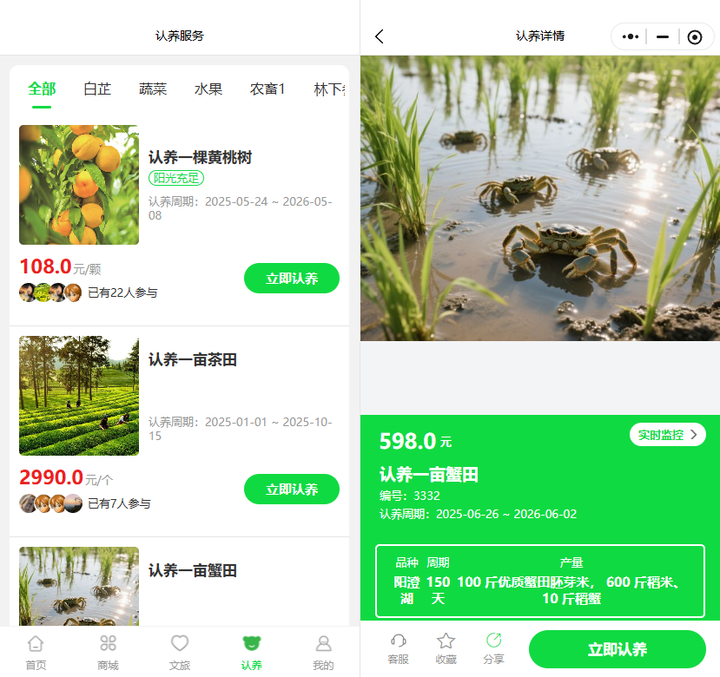This screenshot has height=677, width=720.
Task: Open the mini program more-options menu
Action: 630,37
